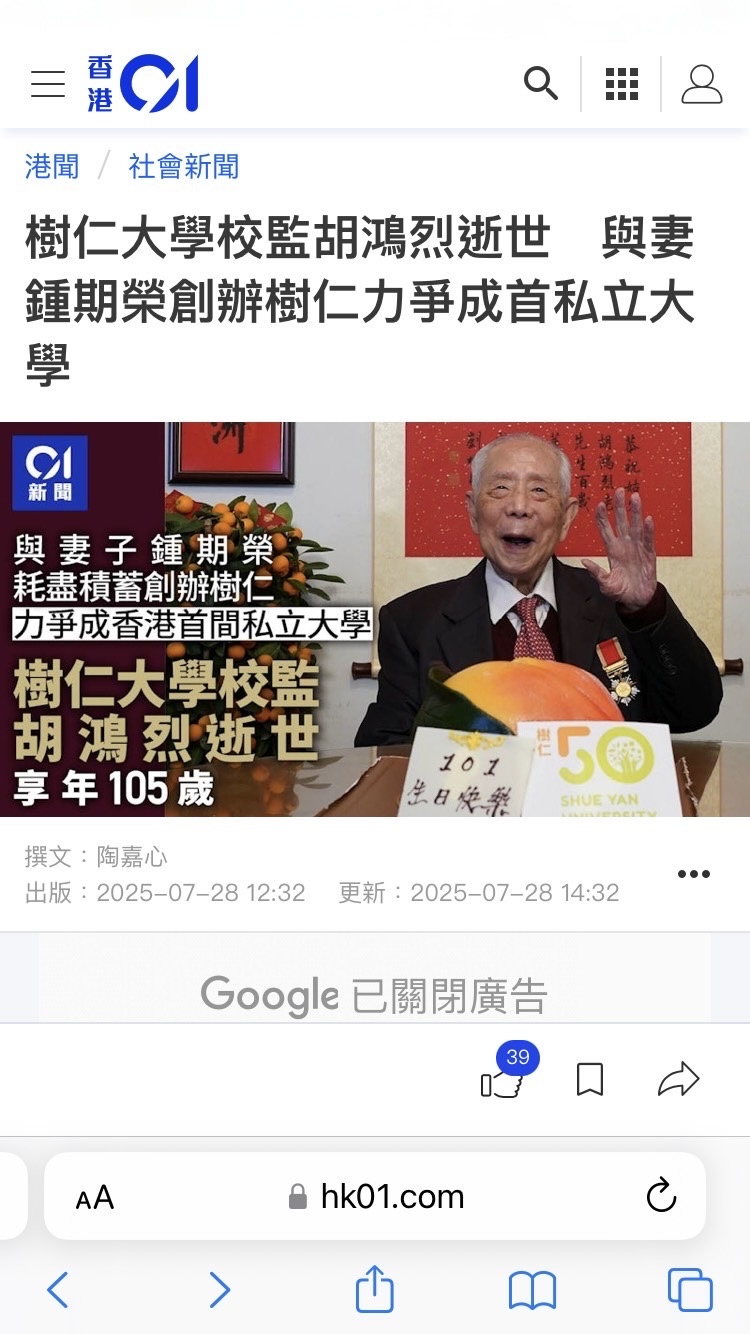Share this article via the arrow
Viewport: 750px width, 1334px height.
click(679, 1080)
